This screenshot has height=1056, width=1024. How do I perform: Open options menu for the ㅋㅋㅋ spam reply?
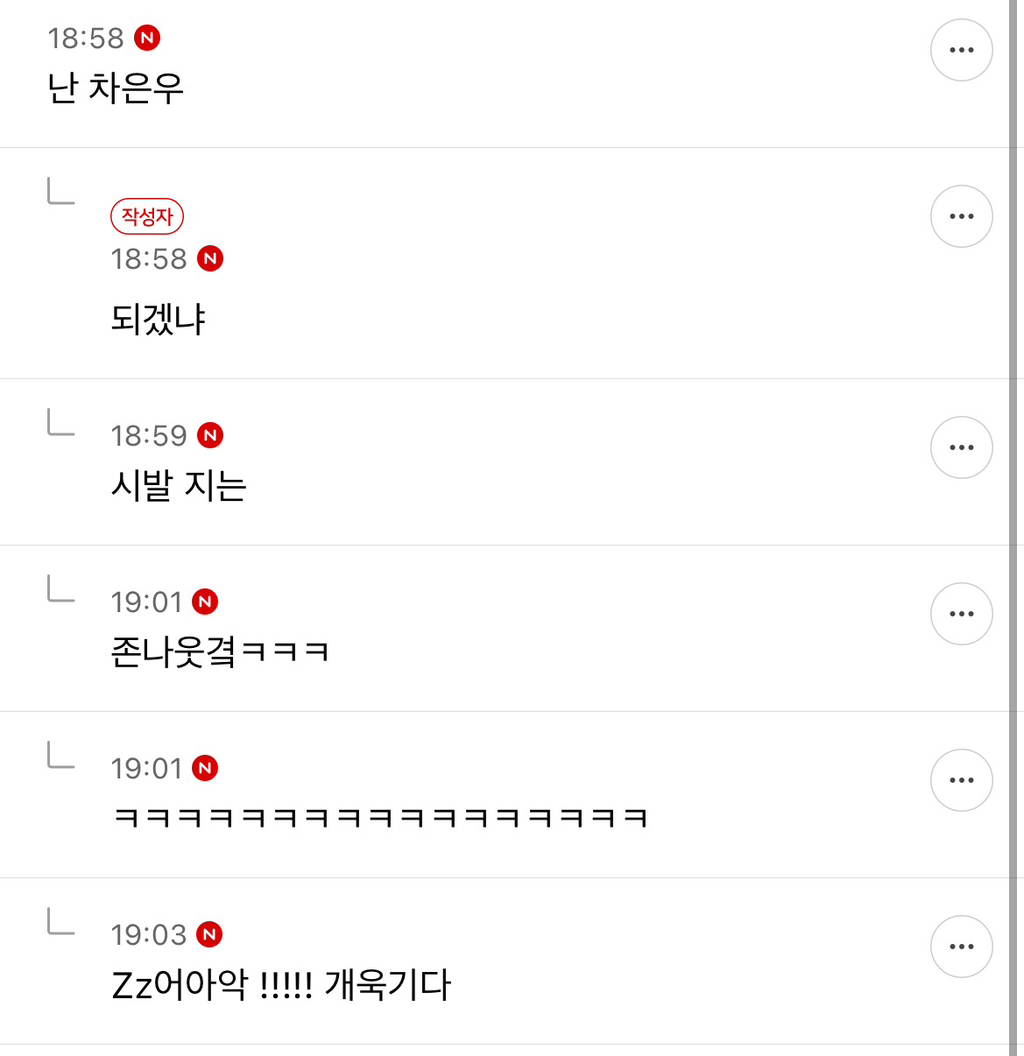[x=961, y=780]
